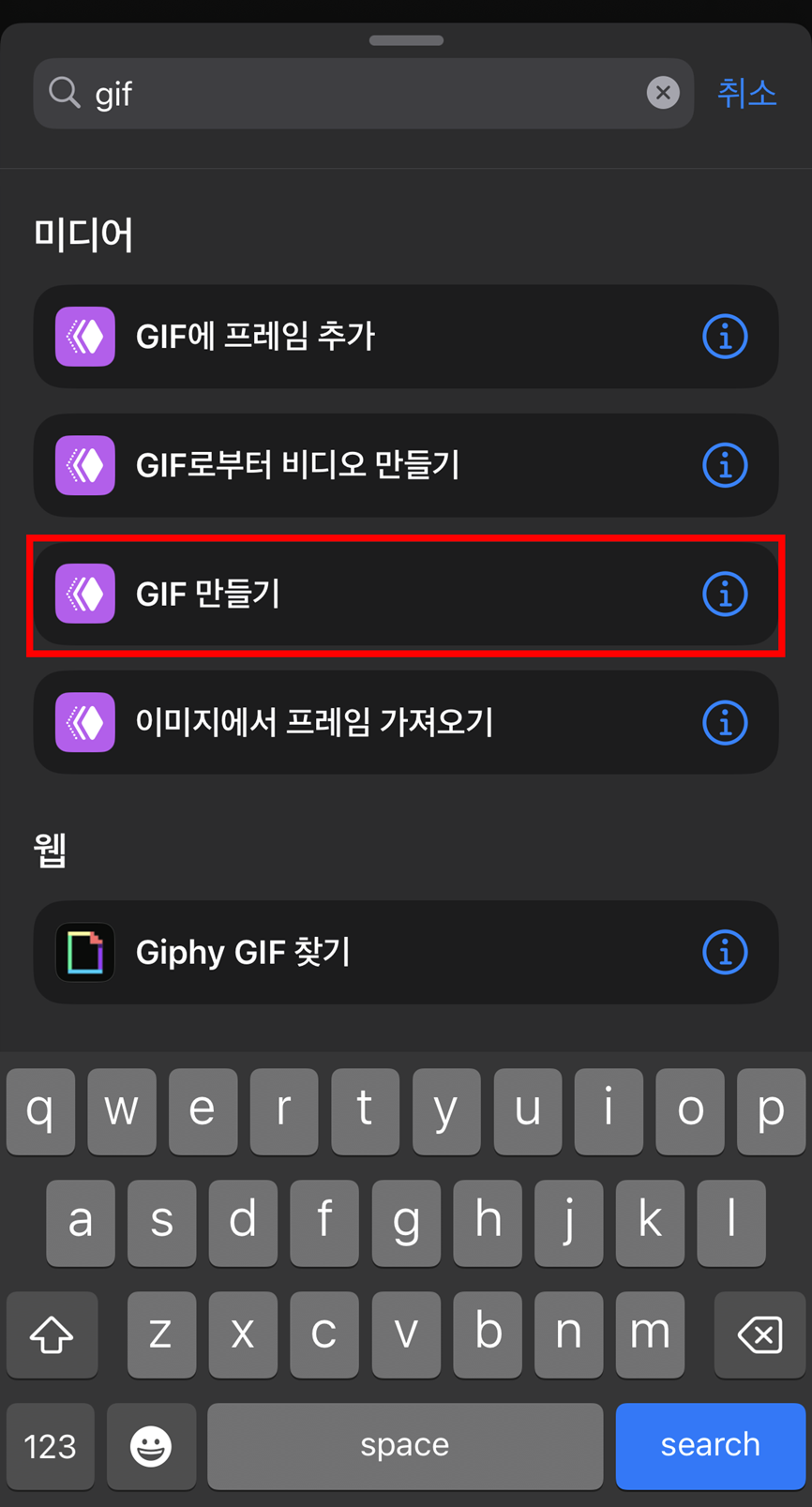Show info for GIF에 프레임 추가

point(725,337)
